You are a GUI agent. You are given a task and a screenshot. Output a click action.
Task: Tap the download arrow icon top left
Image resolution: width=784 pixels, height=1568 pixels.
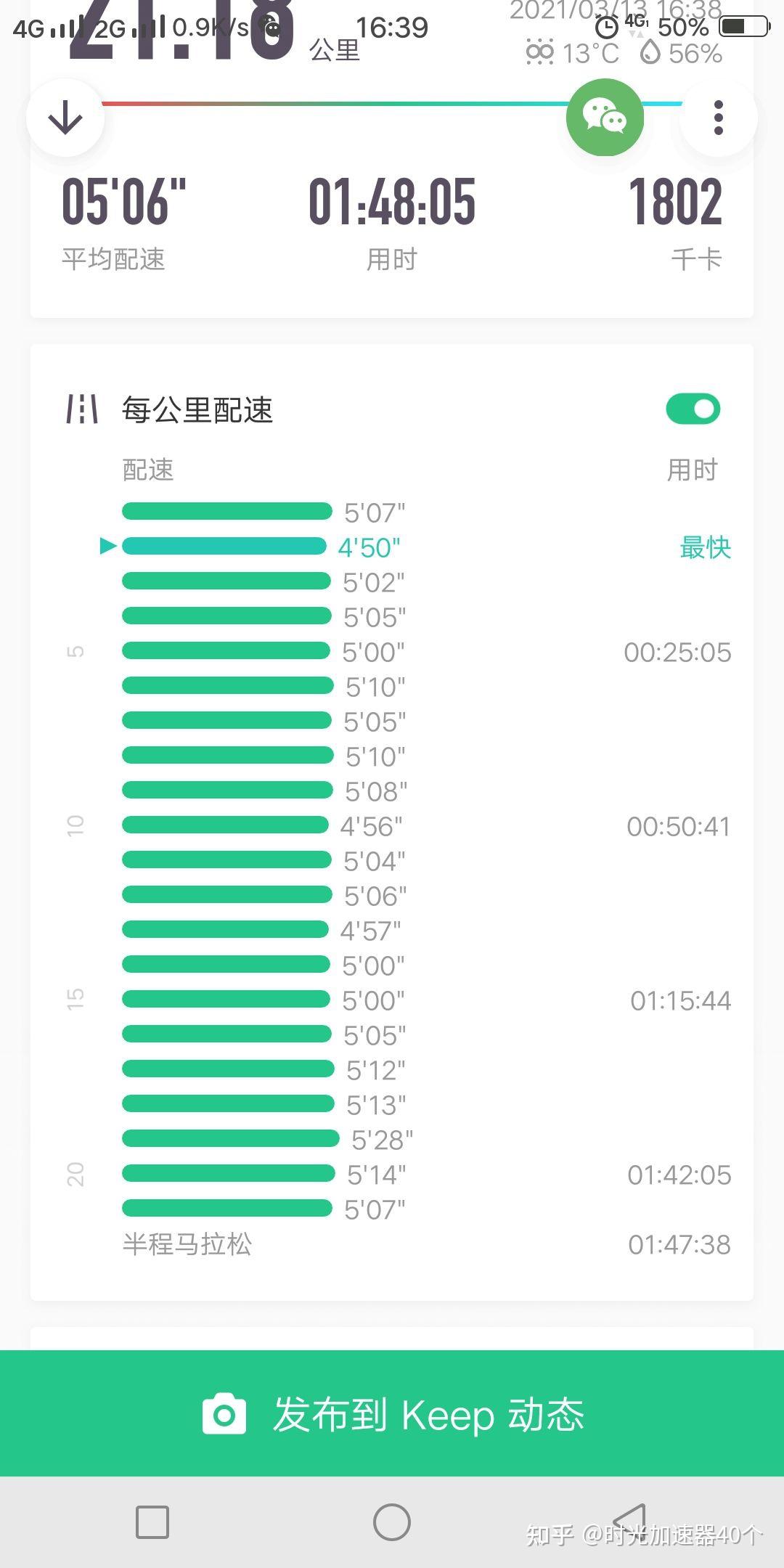pyautogui.click(x=65, y=118)
